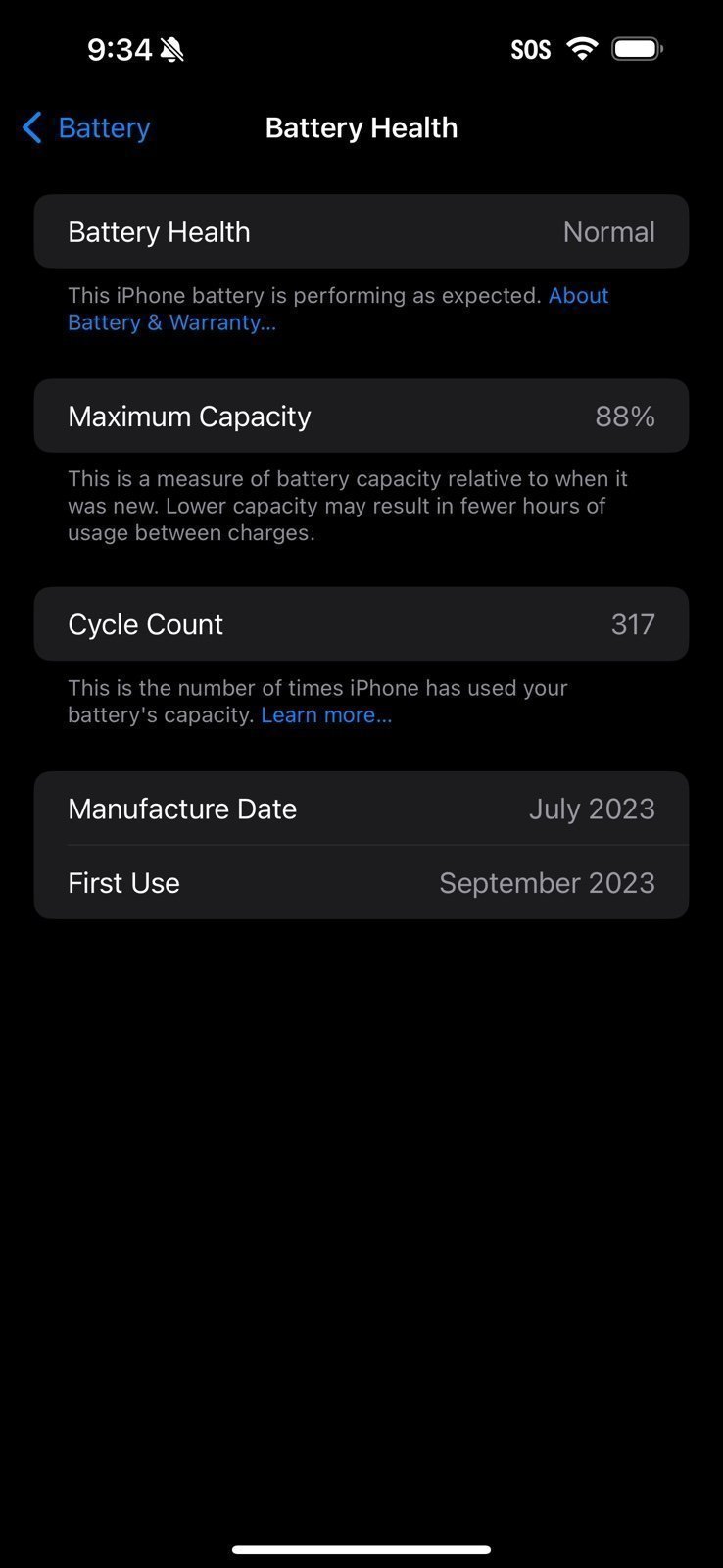Tap the Manufacture Date row
This screenshot has width=723, height=1568.
coord(361,808)
